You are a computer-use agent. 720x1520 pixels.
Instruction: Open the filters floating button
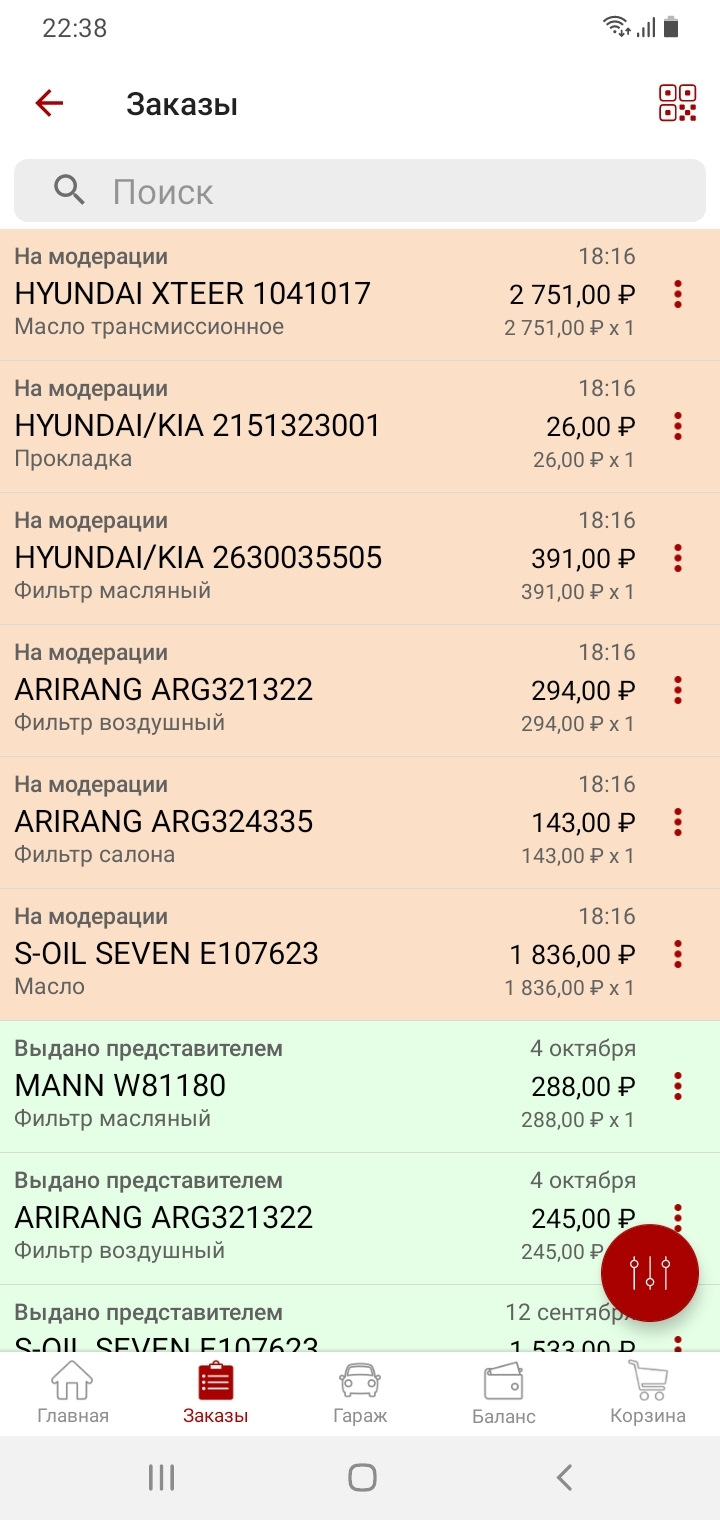[x=649, y=1272]
